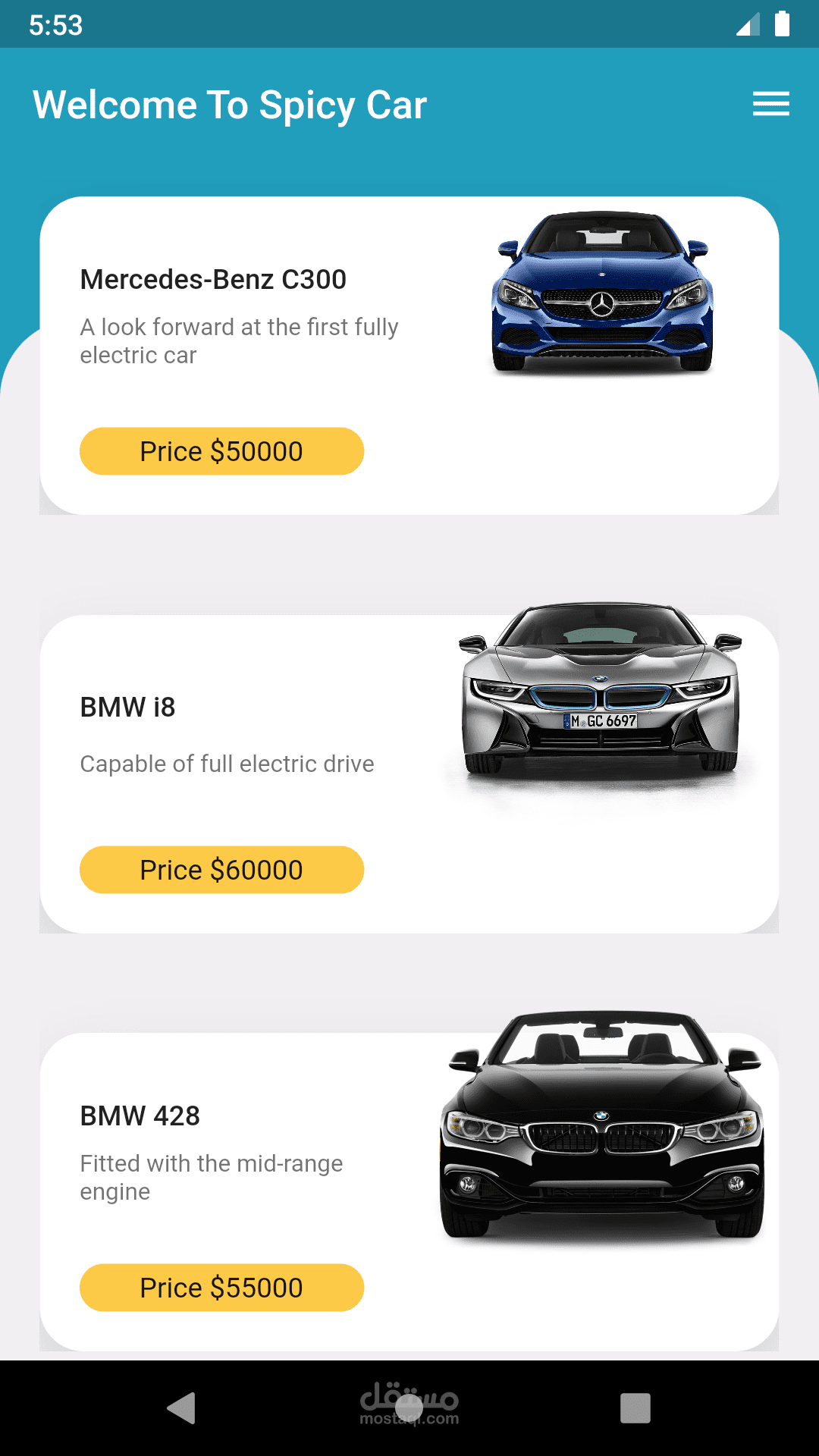This screenshot has height=1456, width=819.
Task: Tap the battery status icon
Action: click(x=783, y=25)
